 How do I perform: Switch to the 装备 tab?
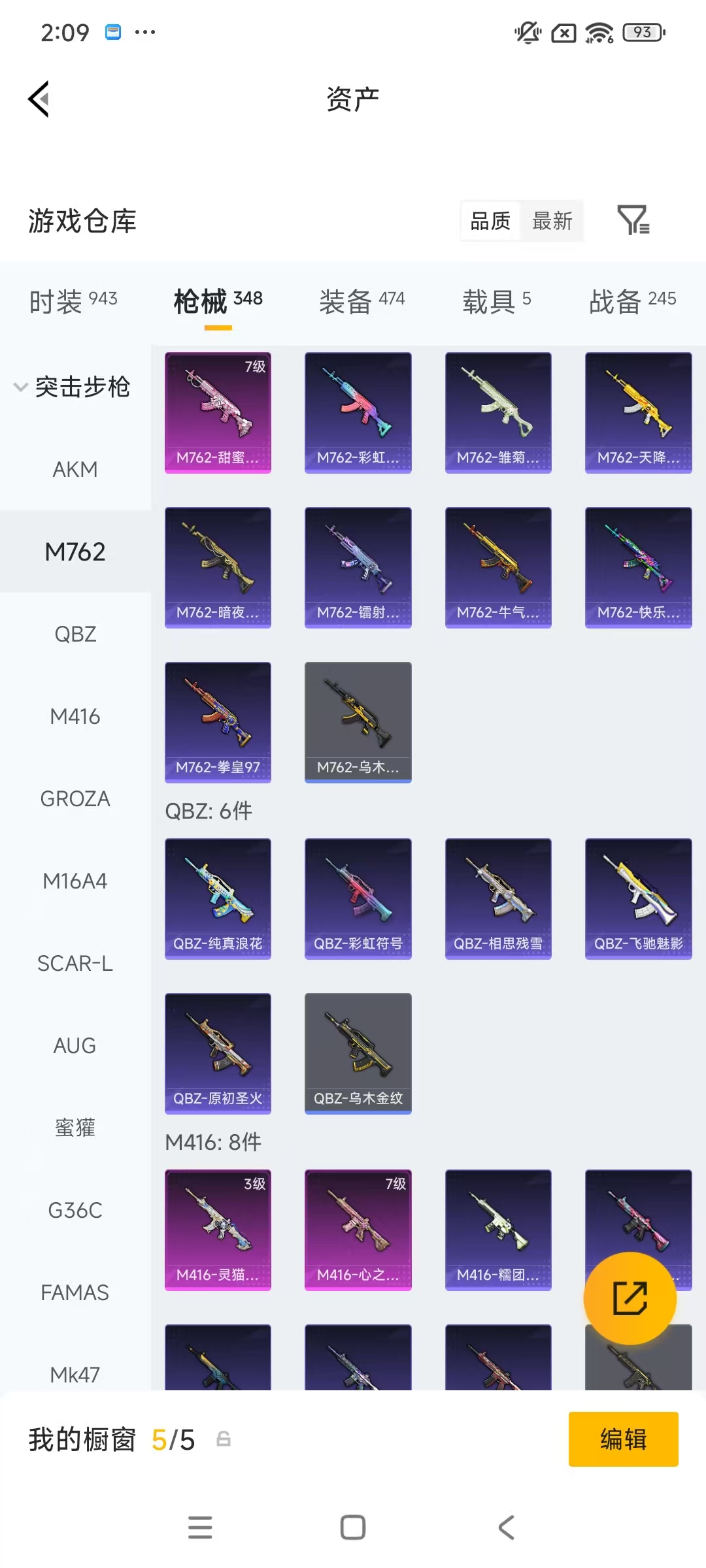tap(361, 301)
